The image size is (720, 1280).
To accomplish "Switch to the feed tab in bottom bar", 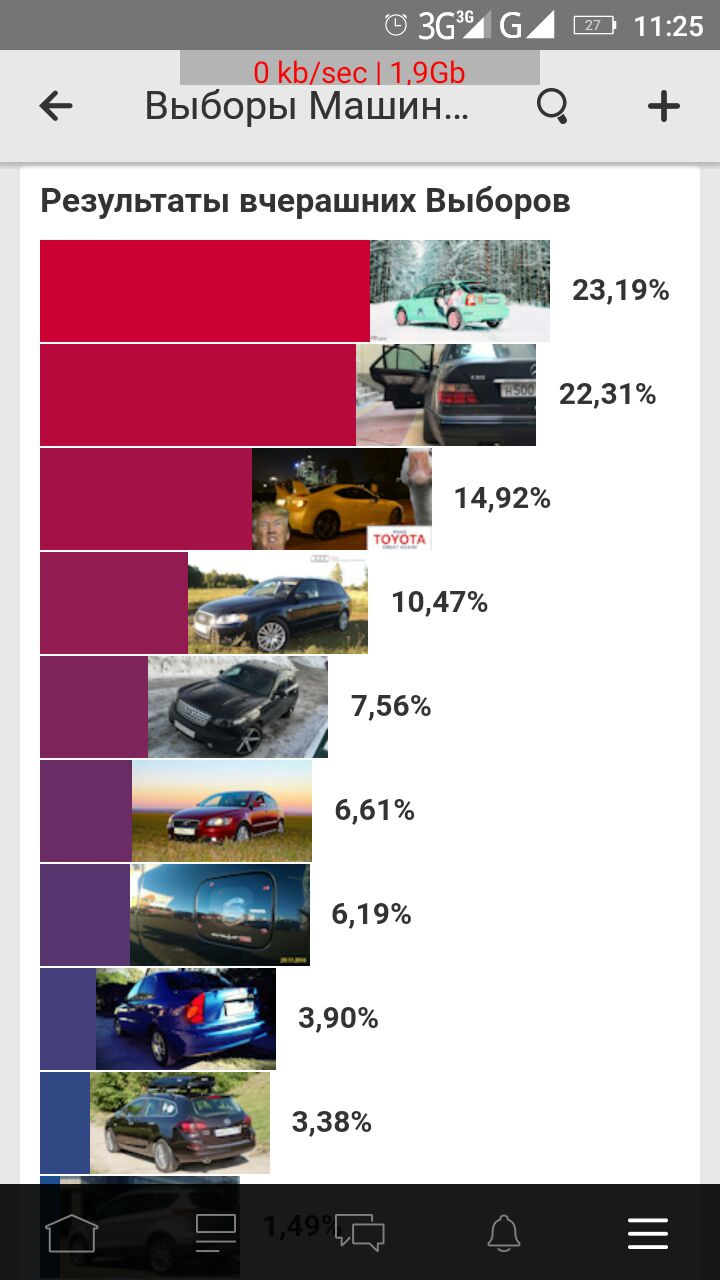I will [215, 1232].
